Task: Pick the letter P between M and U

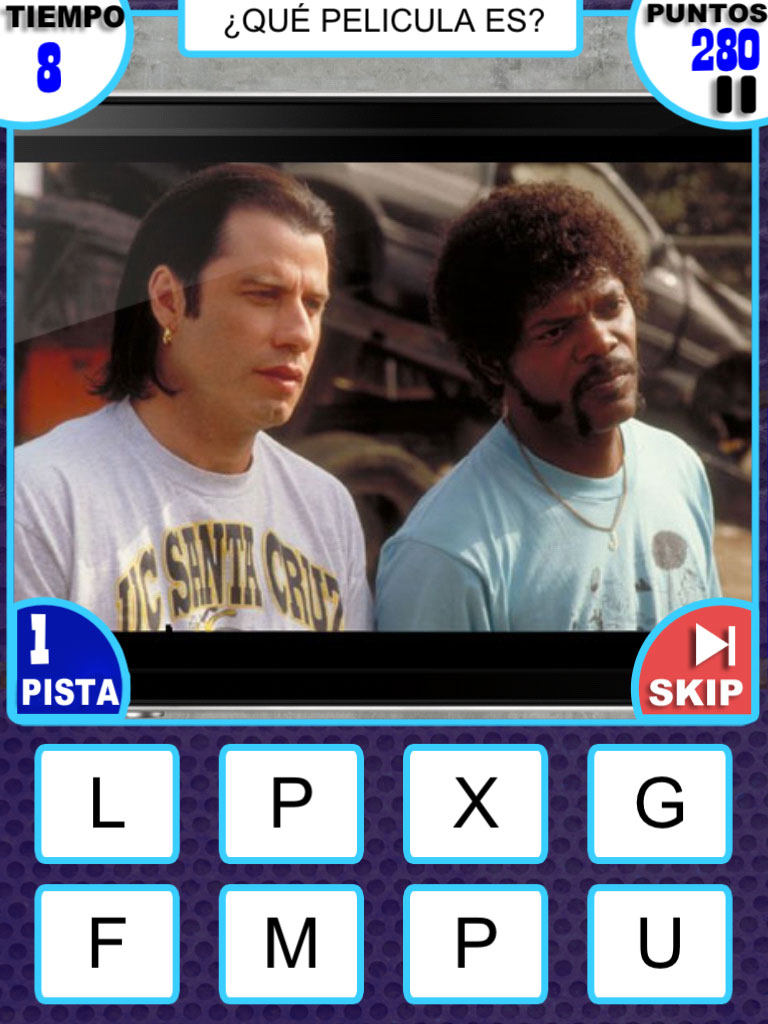Action: (475, 943)
